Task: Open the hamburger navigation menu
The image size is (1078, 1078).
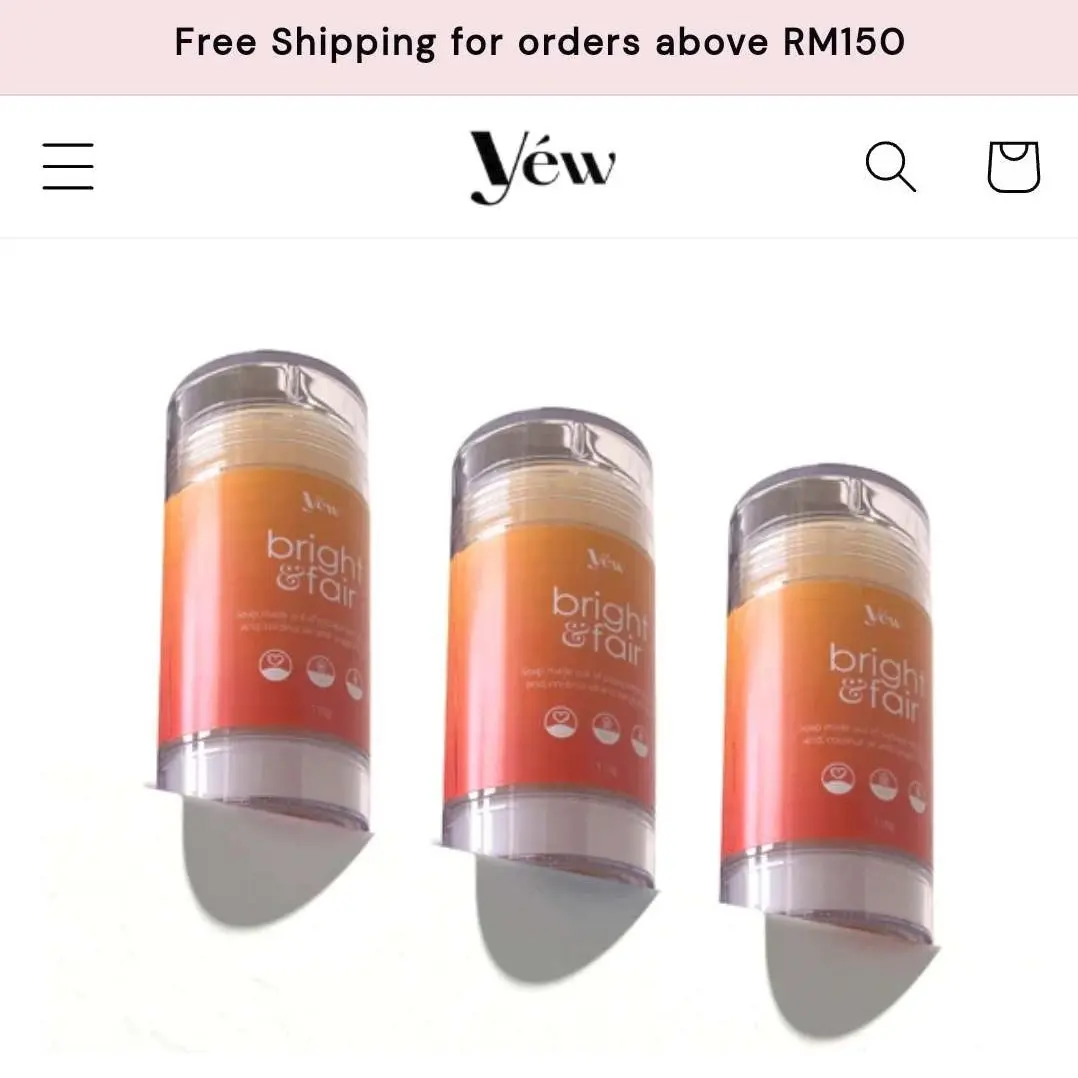Action: point(68,166)
